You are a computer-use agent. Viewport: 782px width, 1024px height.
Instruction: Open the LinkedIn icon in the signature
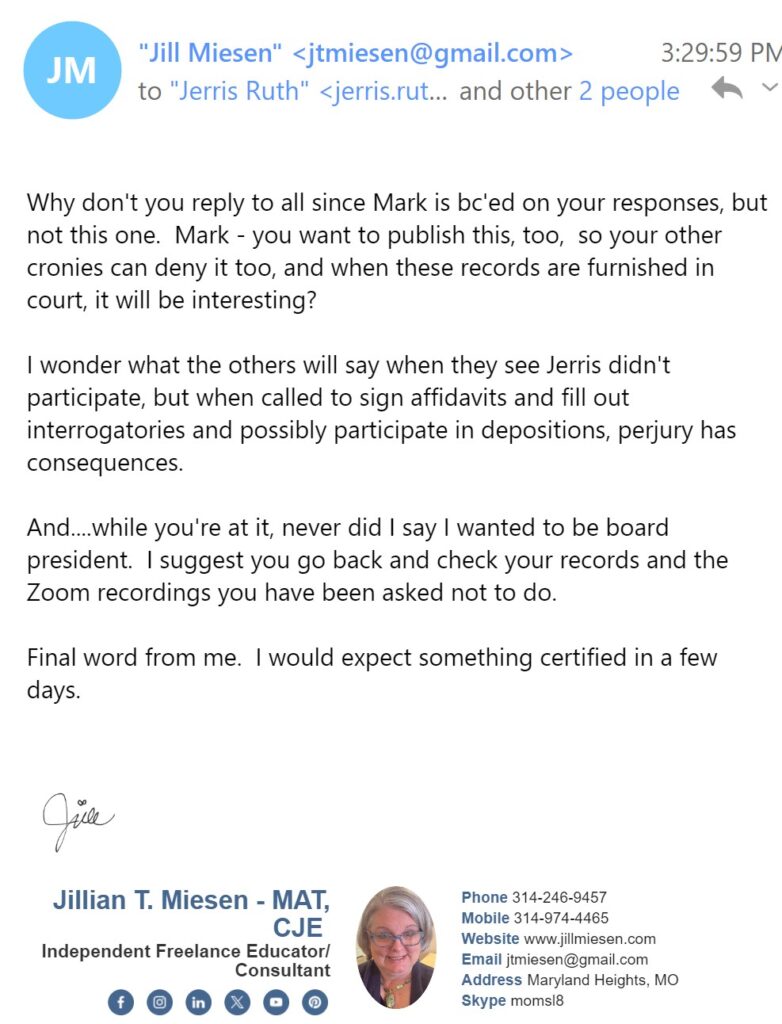(x=199, y=1001)
